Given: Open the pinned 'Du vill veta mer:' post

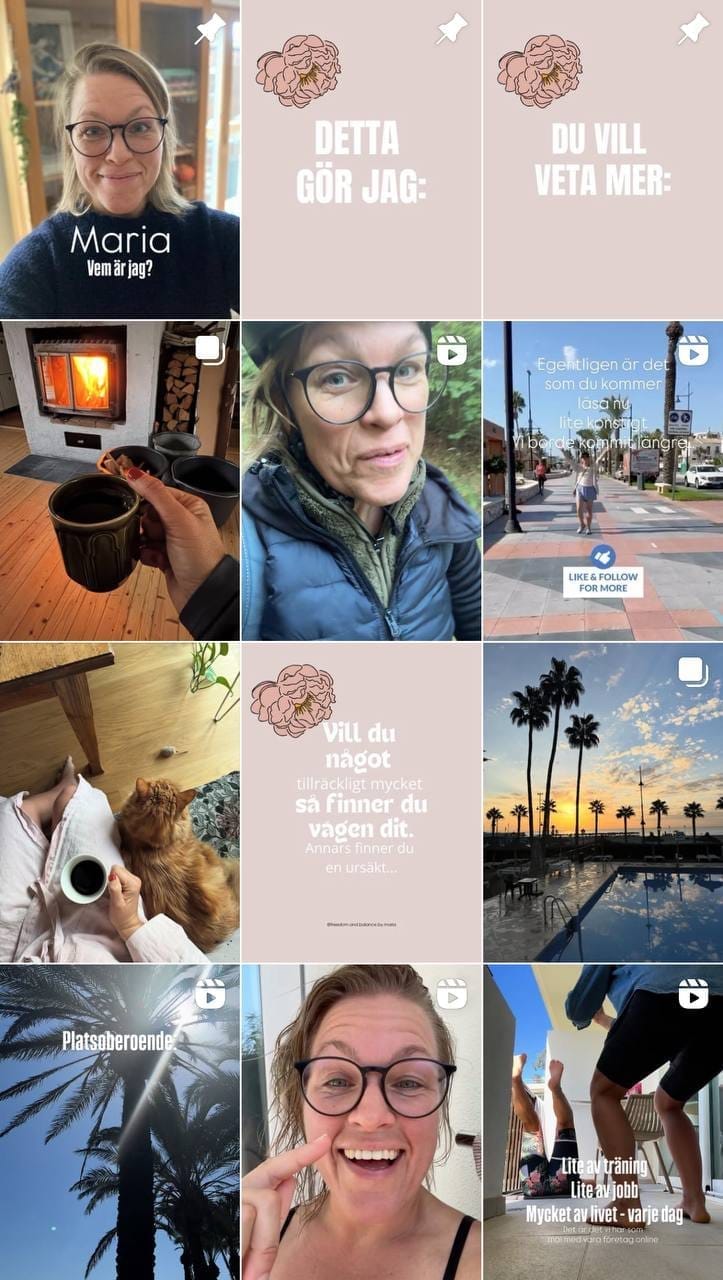Looking at the screenshot, I should point(603,160).
